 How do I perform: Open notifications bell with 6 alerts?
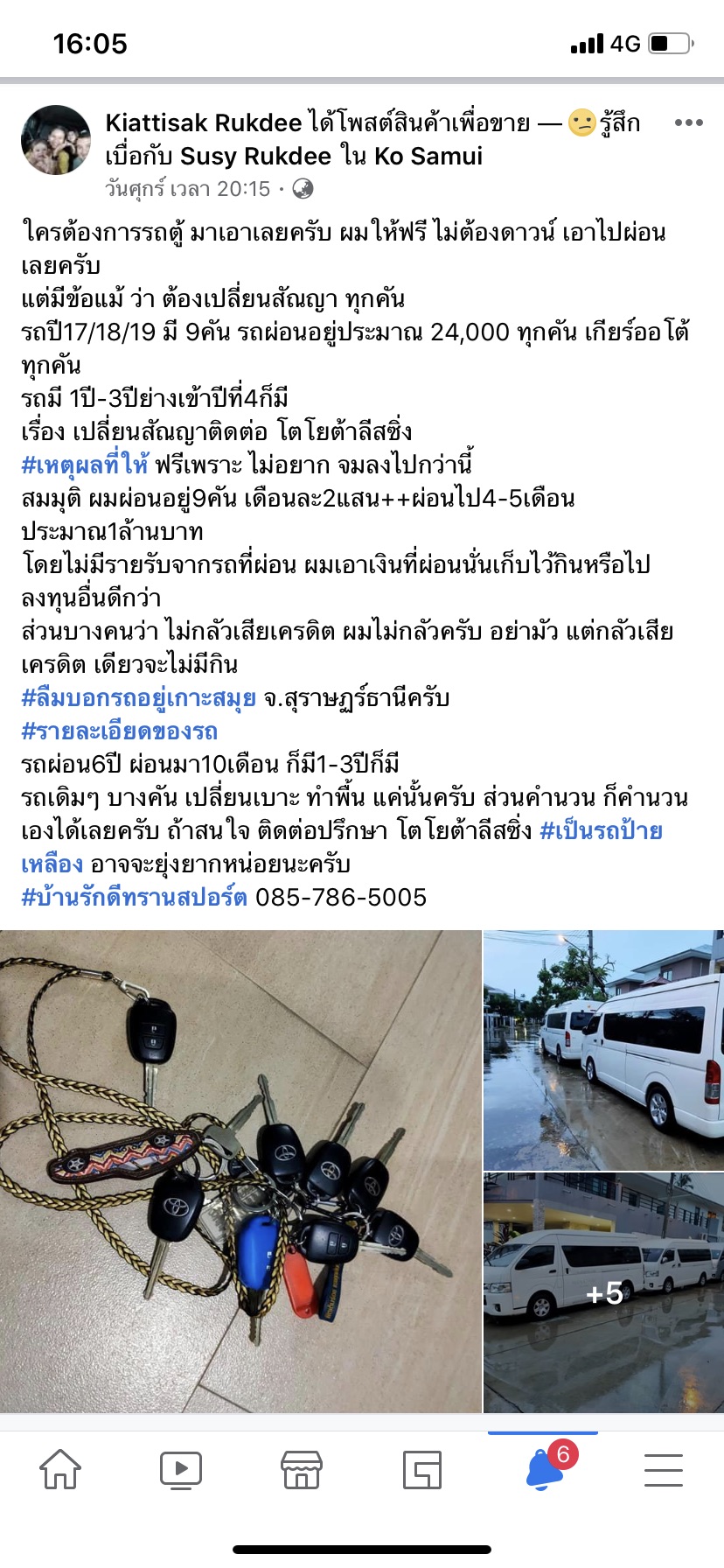point(544,1469)
